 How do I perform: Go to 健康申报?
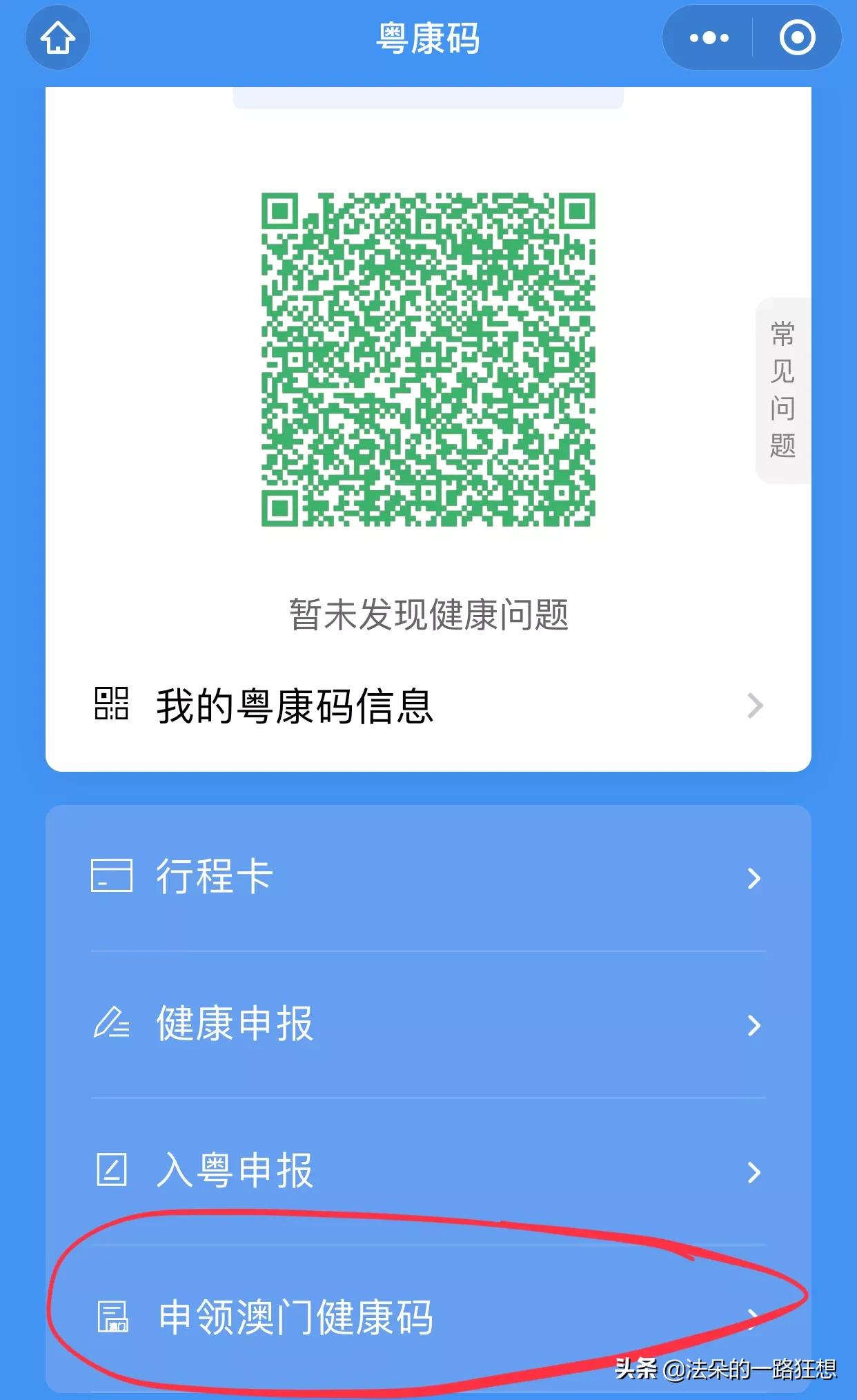(428, 1024)
